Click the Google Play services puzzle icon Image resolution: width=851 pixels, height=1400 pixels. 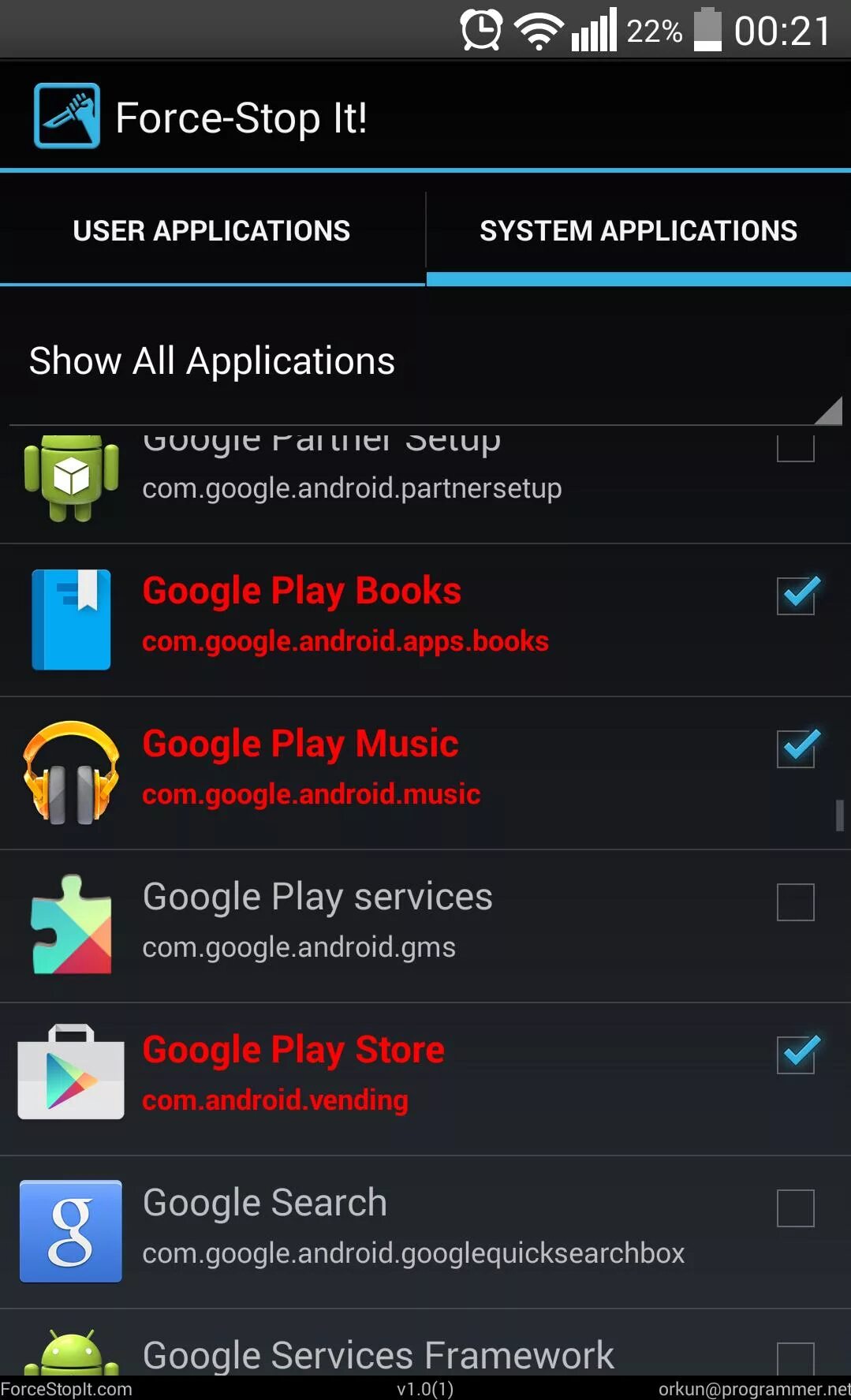[x=70, y=923]
